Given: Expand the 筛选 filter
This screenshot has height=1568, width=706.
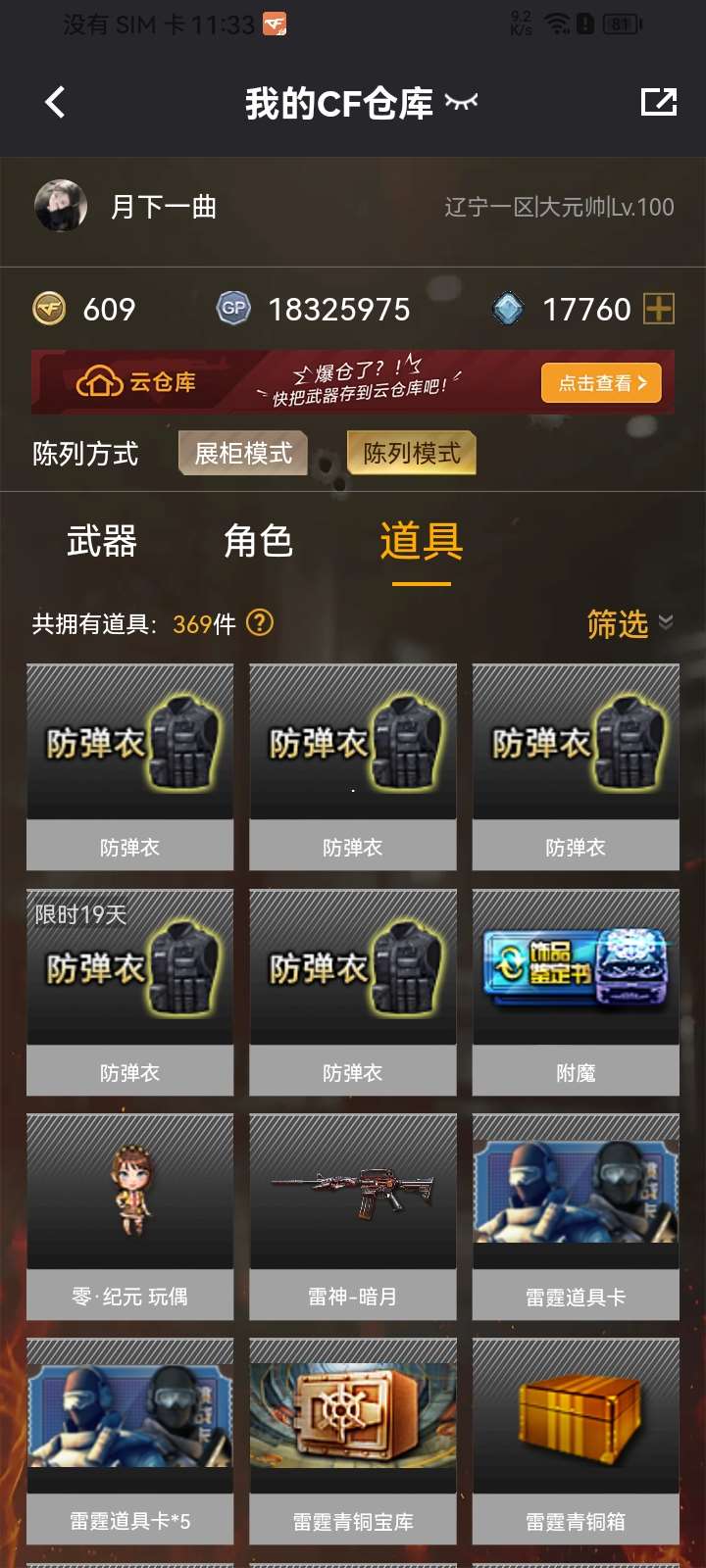Looking at the screenshot, I should (x=630, y=624).
